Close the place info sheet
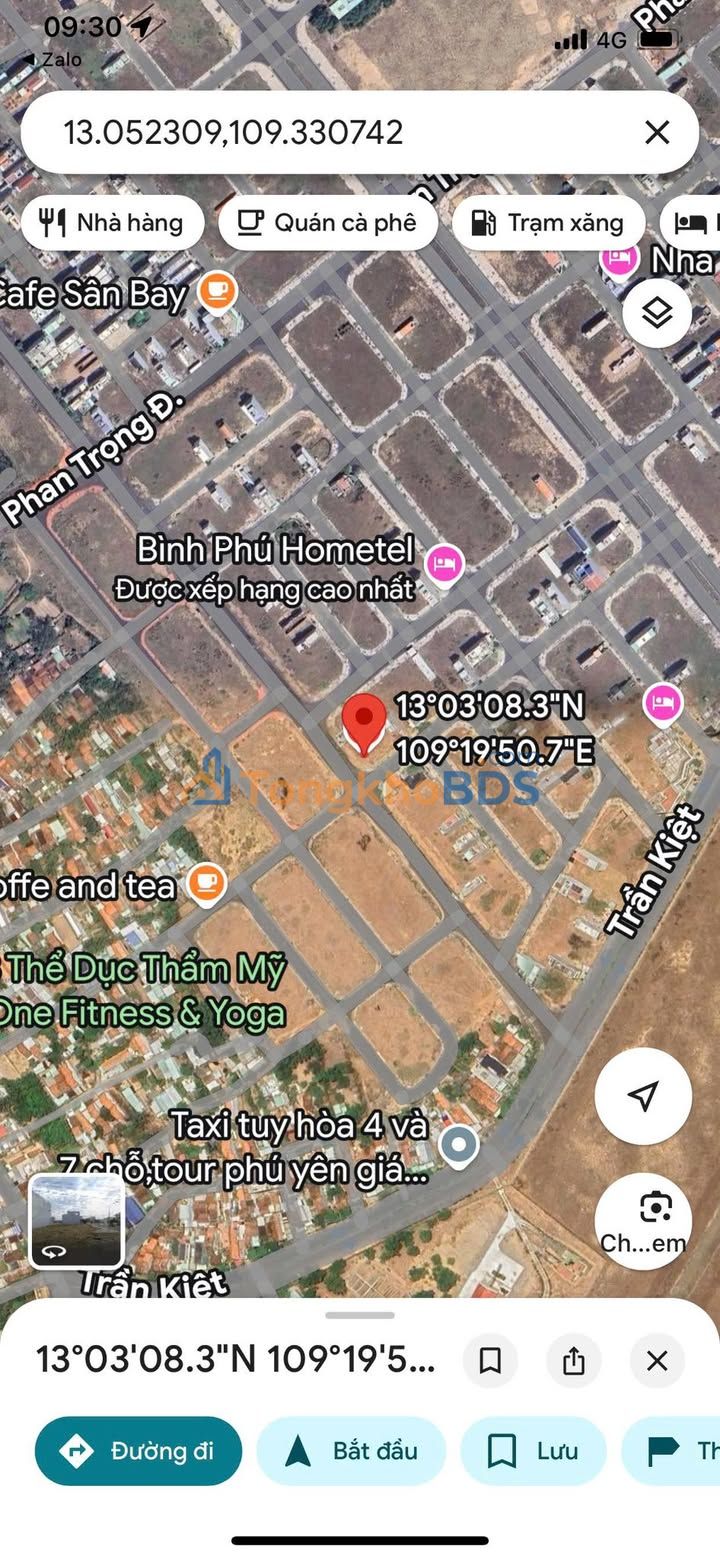This screenshot has height=1559, width=720. pyautogui.click(x=657, y=1361)
